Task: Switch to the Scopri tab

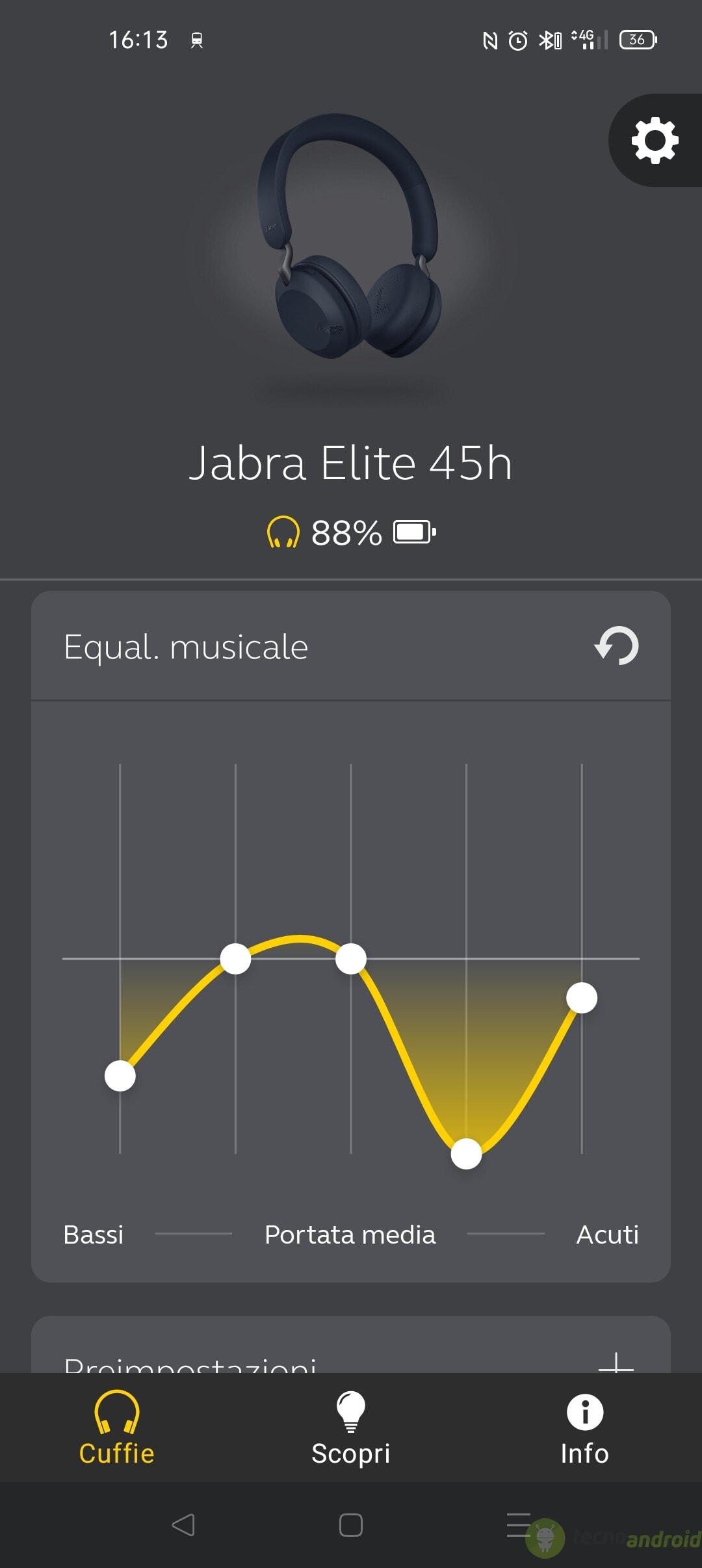Action: pyautogui.click(x=351, y=1429)
